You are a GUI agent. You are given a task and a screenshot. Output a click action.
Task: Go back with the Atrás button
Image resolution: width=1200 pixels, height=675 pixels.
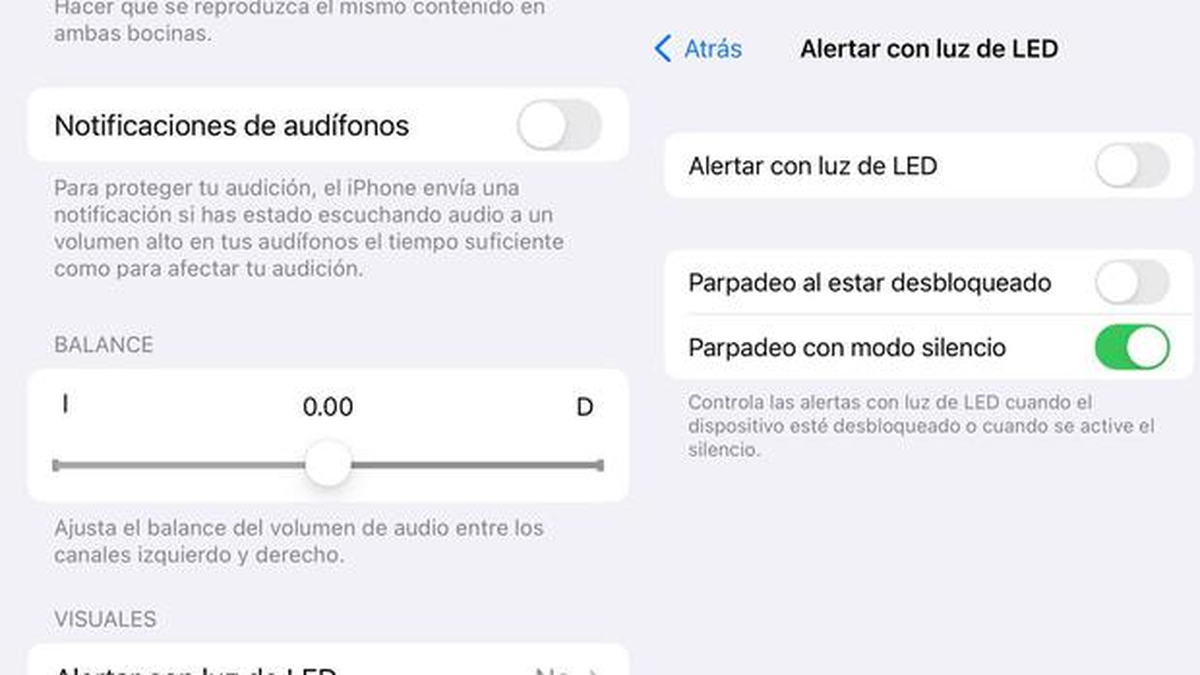(698, 48)
